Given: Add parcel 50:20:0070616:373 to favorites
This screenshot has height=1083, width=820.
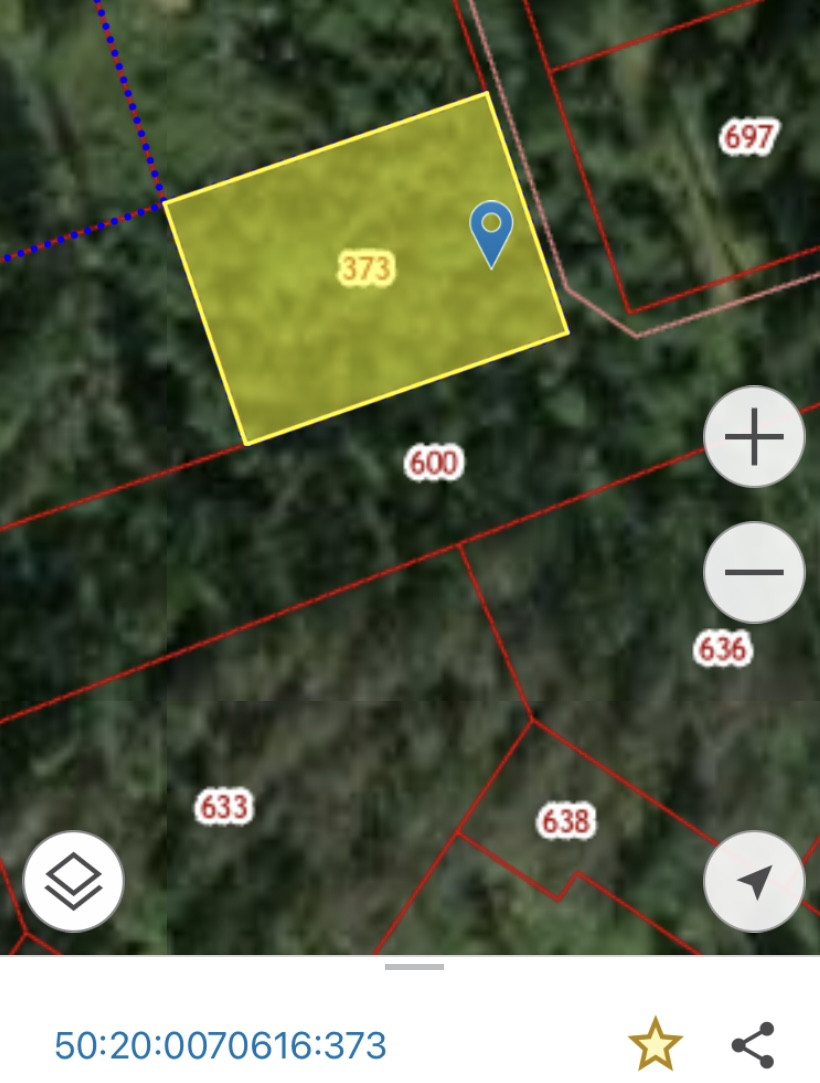Looking at the screenshot, I should (x=655, y=1044).
